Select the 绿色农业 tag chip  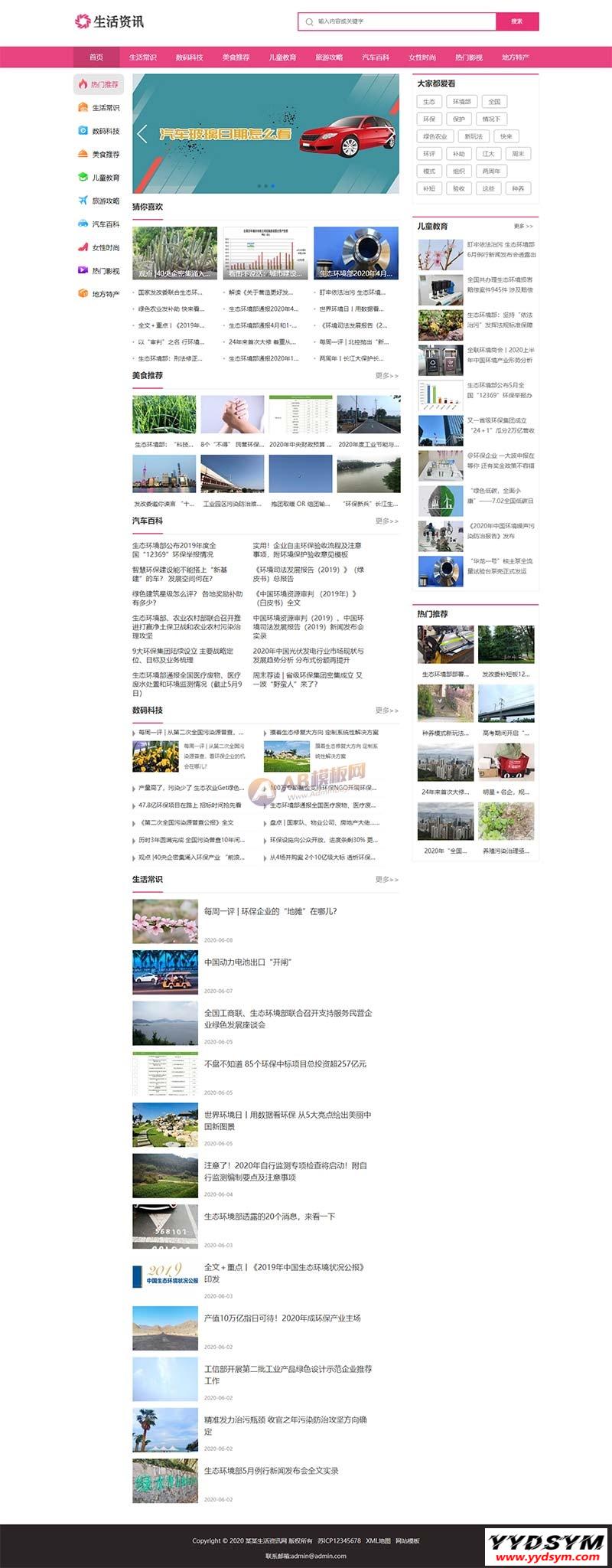(435, 136)
